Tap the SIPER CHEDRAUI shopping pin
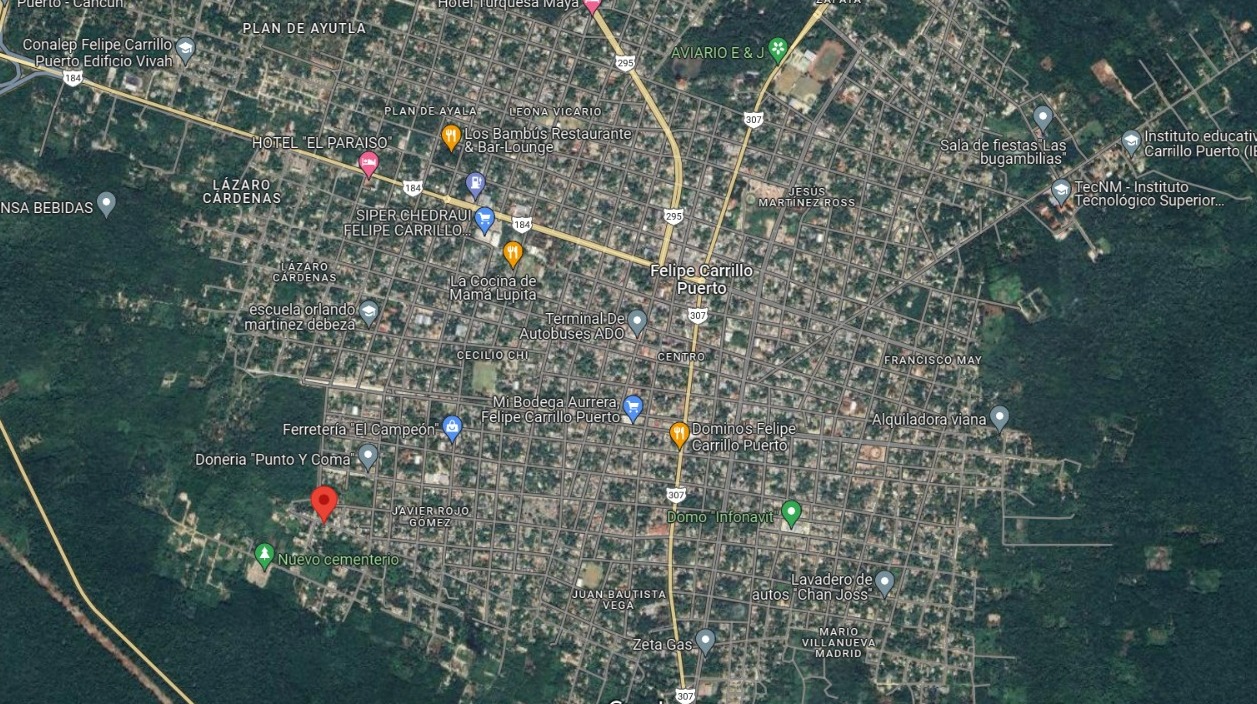Viewport: 1257px width, 704px height. tap(485, 219)
